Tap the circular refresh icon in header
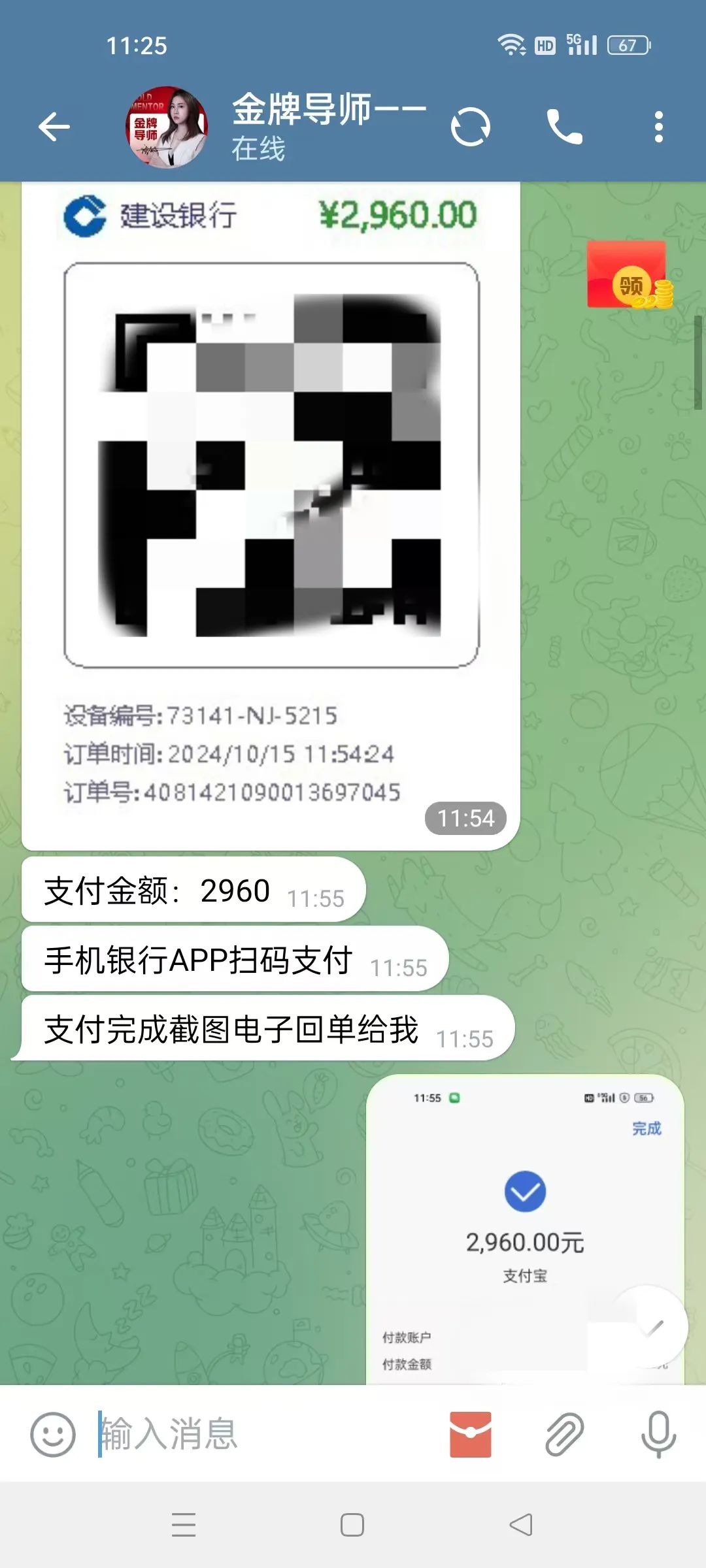706x1568 pixels. click(x=470, y=127)
